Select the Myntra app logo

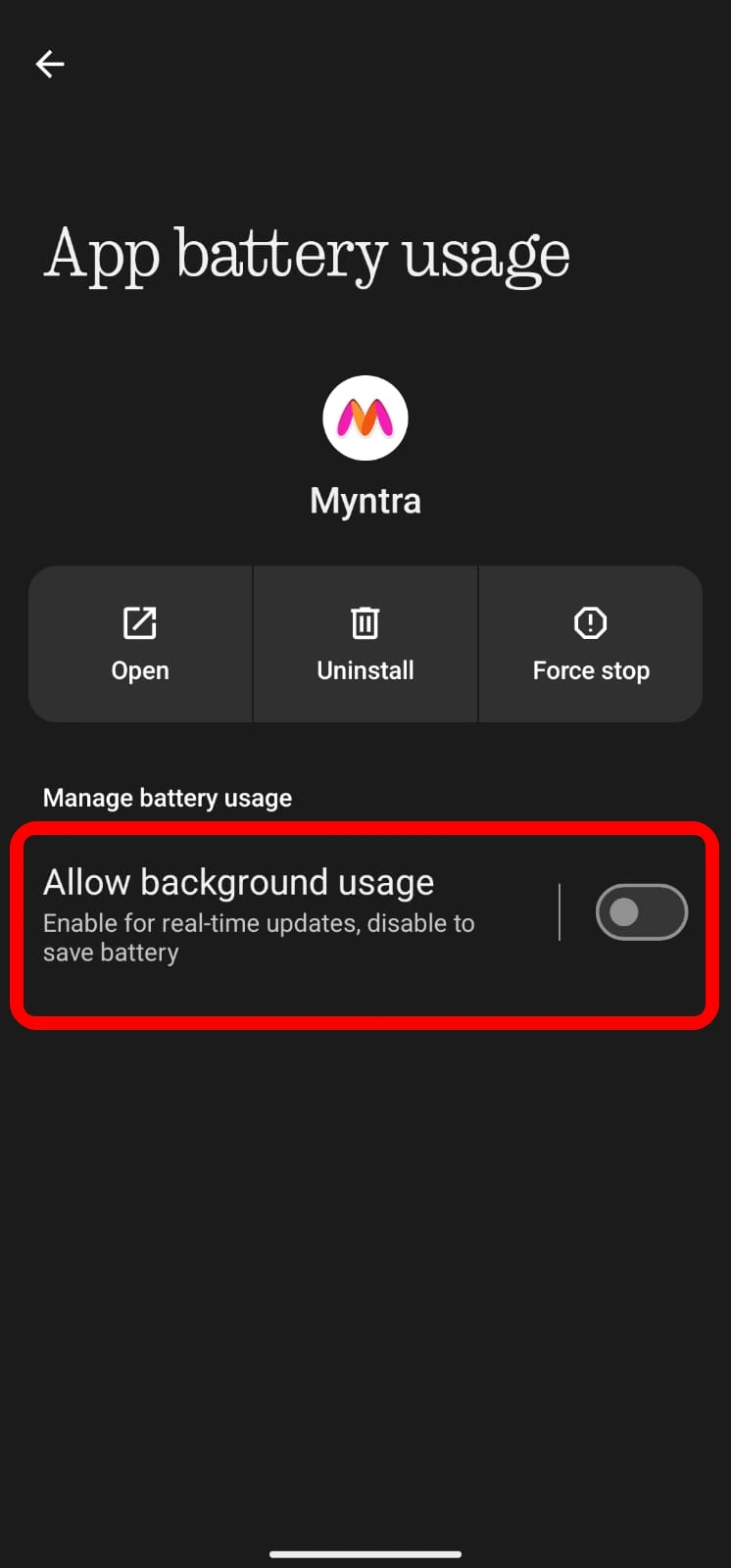click(x=365, y=417)
